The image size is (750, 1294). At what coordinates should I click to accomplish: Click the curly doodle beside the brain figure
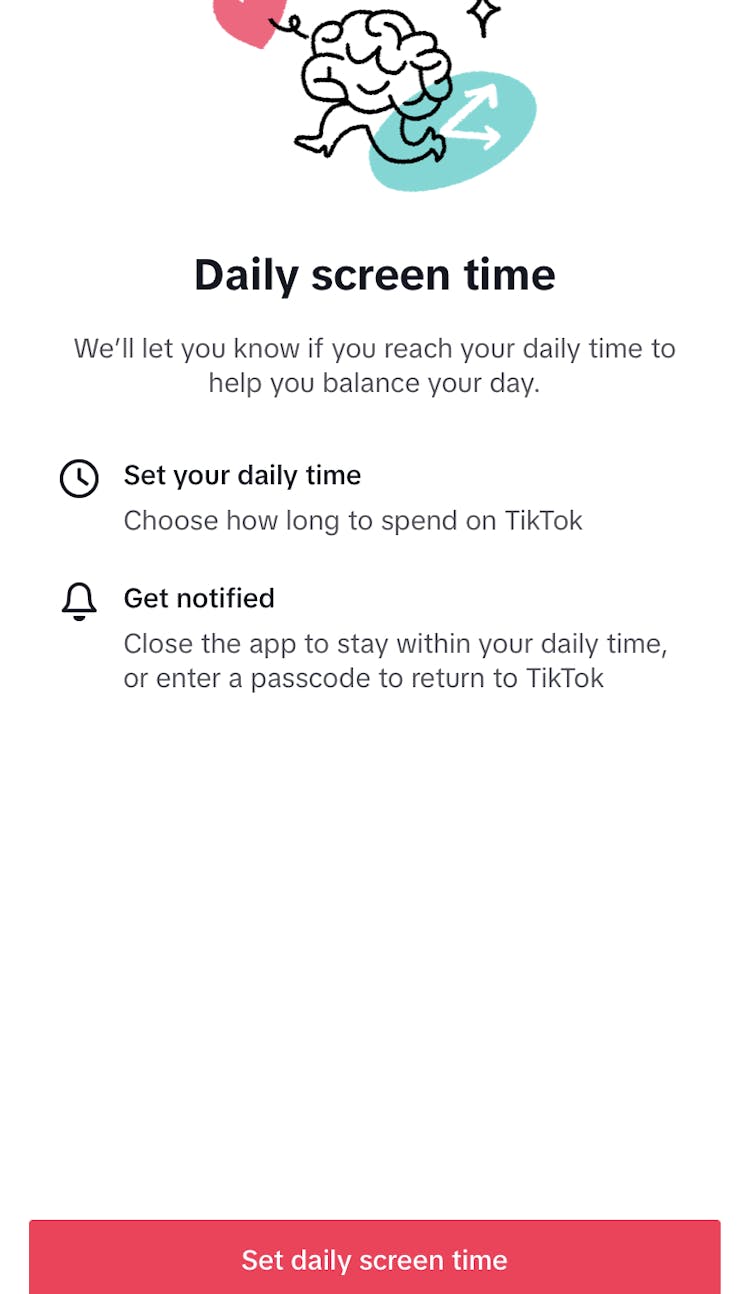pyautogui.click(x=290, y=25)
